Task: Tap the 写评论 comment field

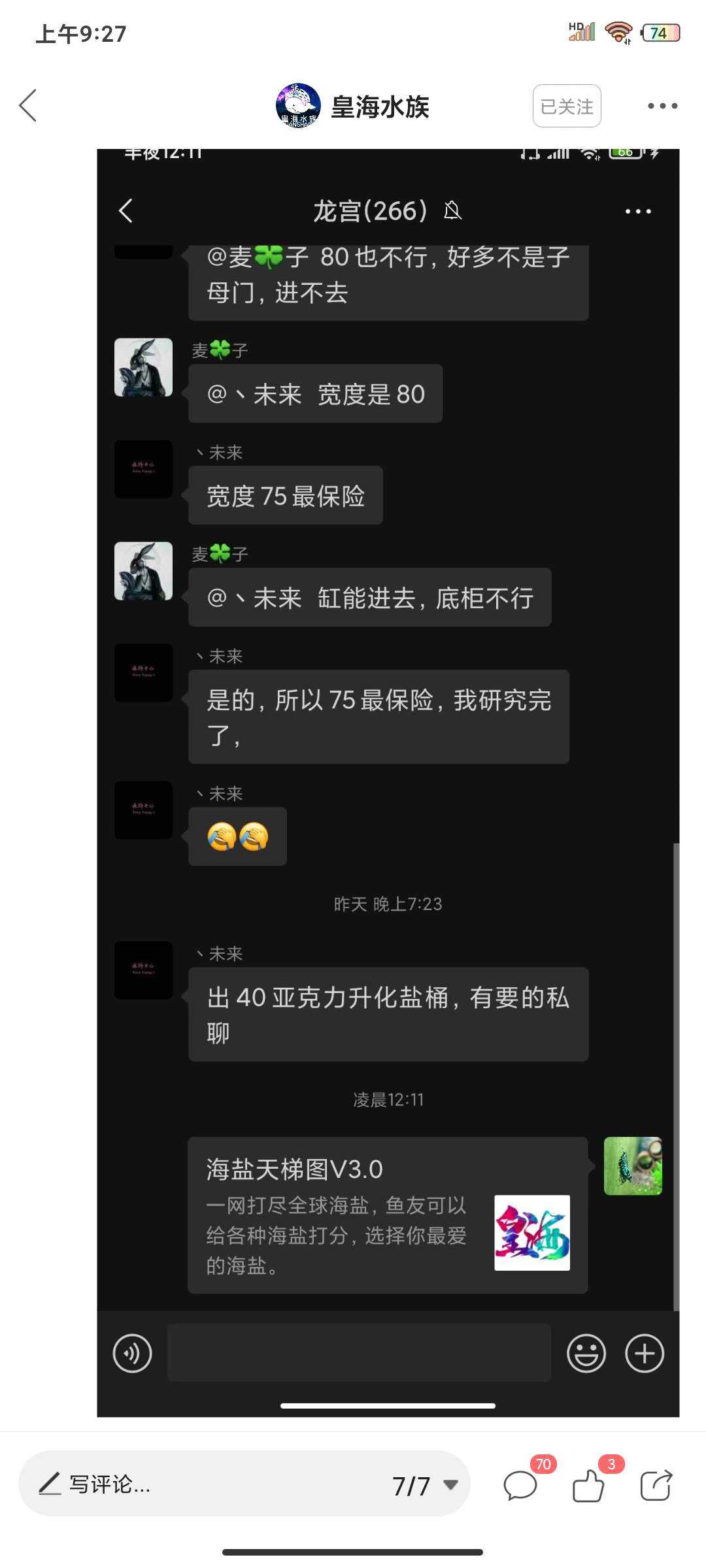Action: tap(196, 1484)
